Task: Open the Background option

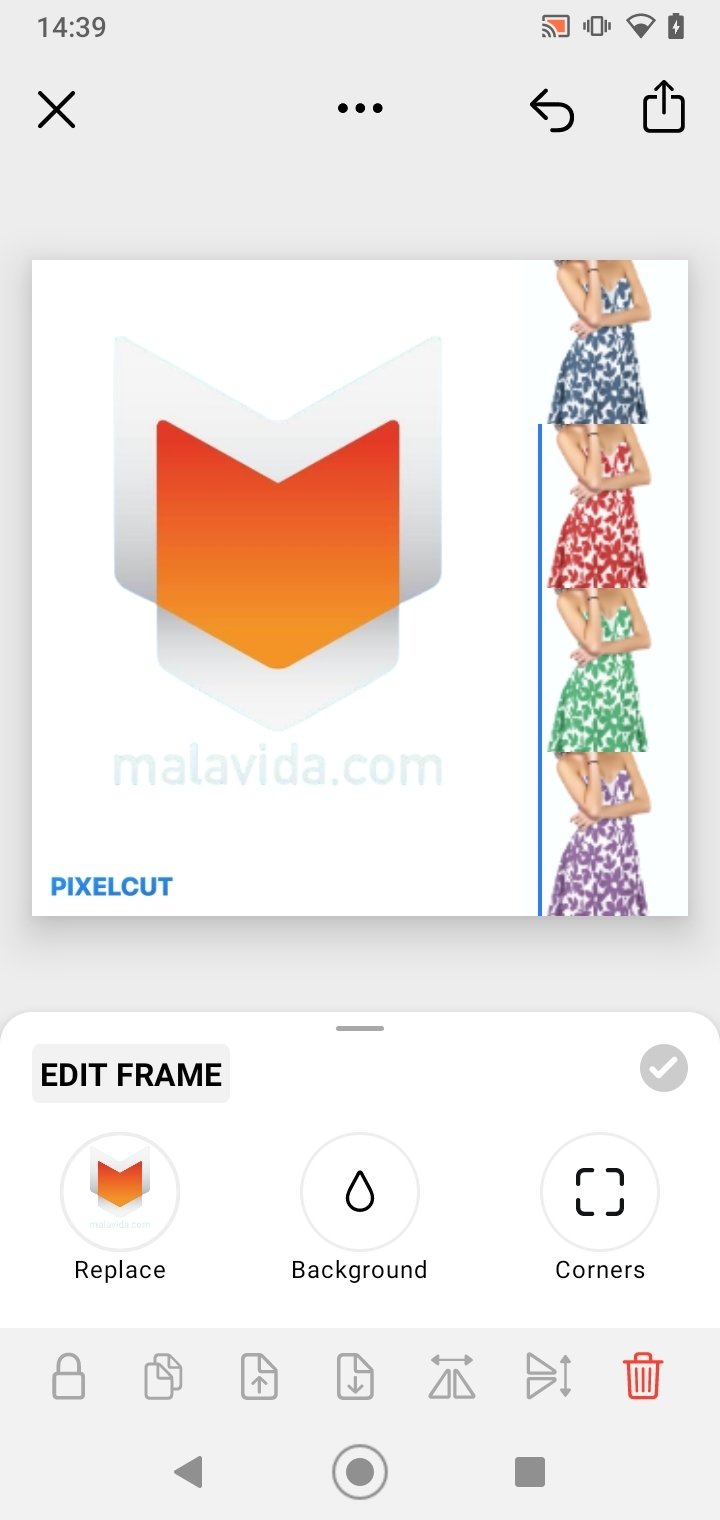Action: click(x=360, y=1191)
